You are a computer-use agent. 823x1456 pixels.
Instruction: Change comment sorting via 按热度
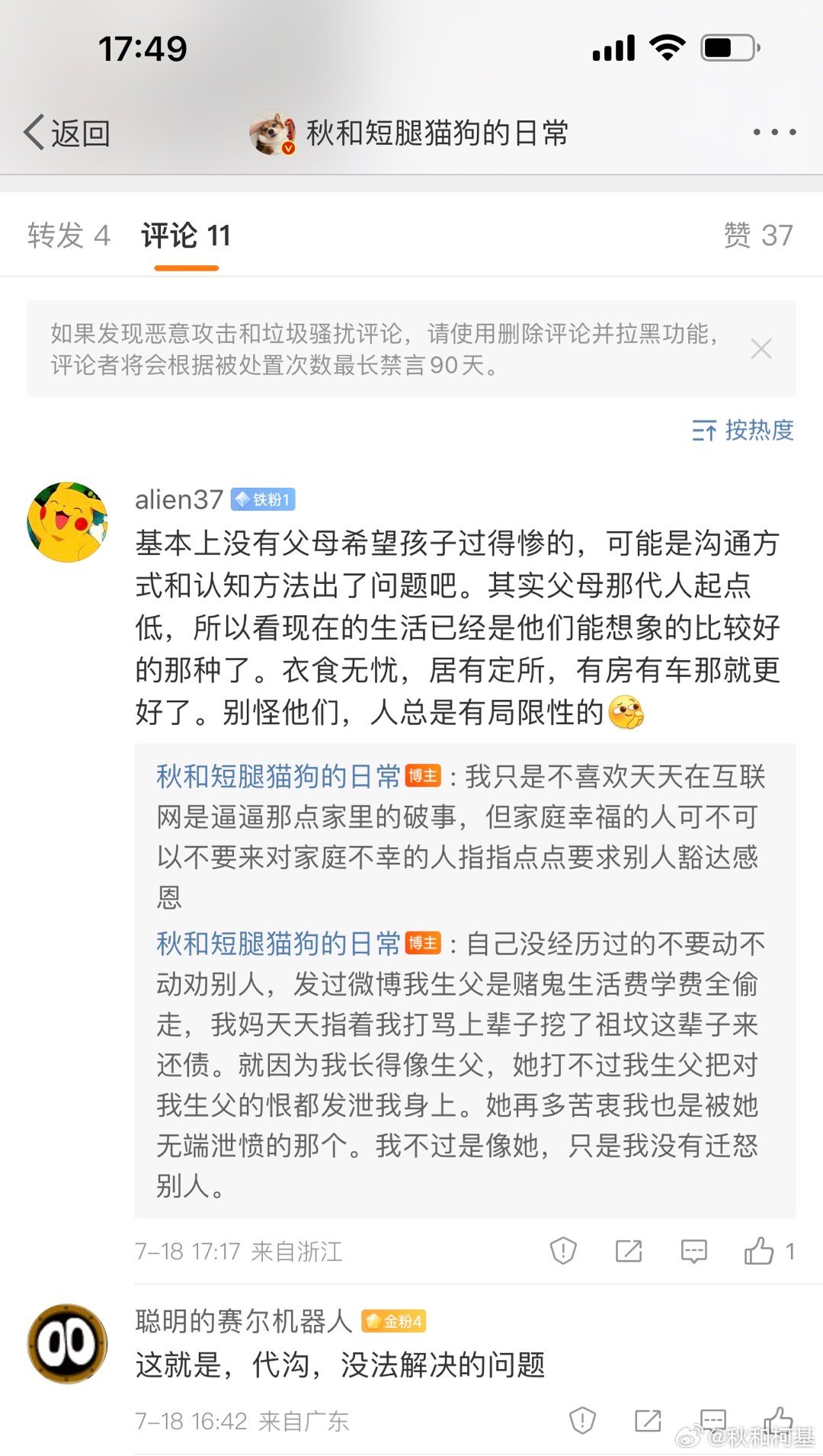tap(743, 431)
